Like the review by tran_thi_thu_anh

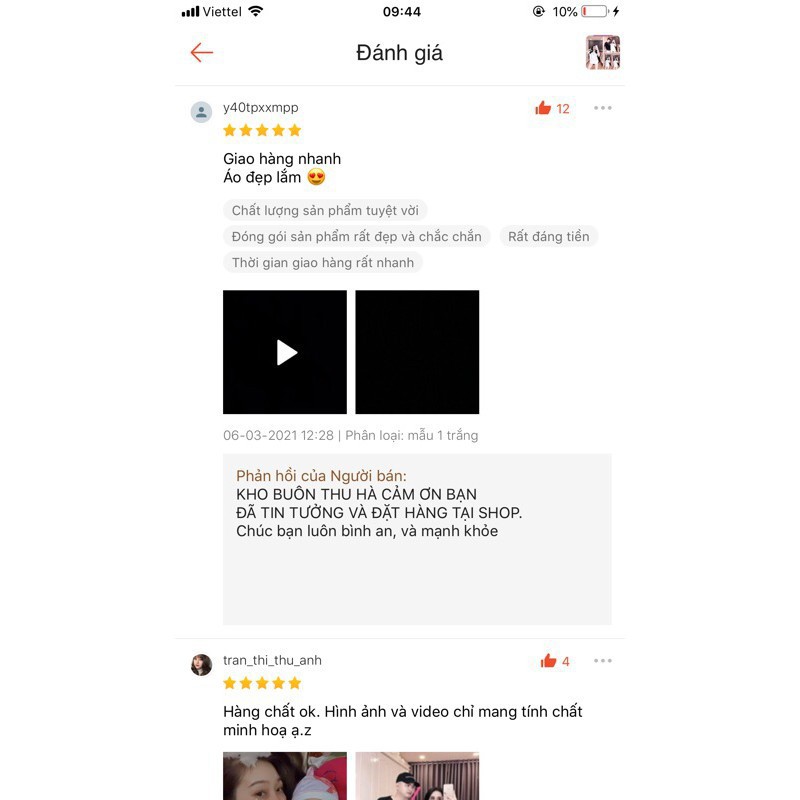(548, 661)
